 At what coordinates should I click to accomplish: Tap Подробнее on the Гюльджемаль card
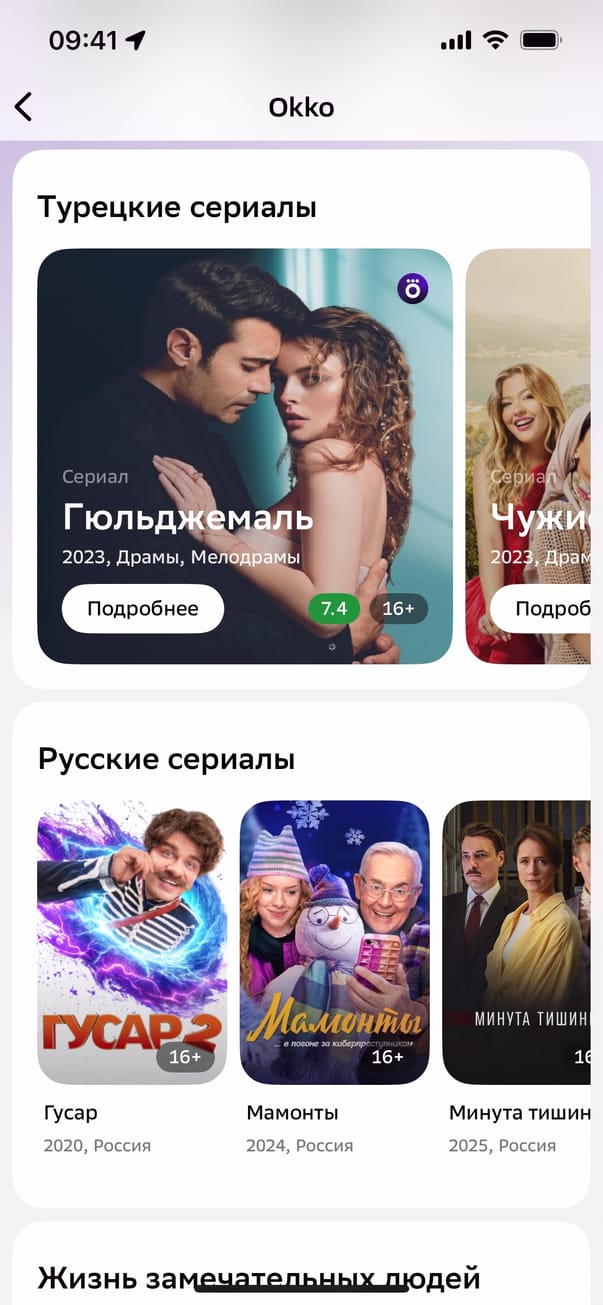point(142,609)
